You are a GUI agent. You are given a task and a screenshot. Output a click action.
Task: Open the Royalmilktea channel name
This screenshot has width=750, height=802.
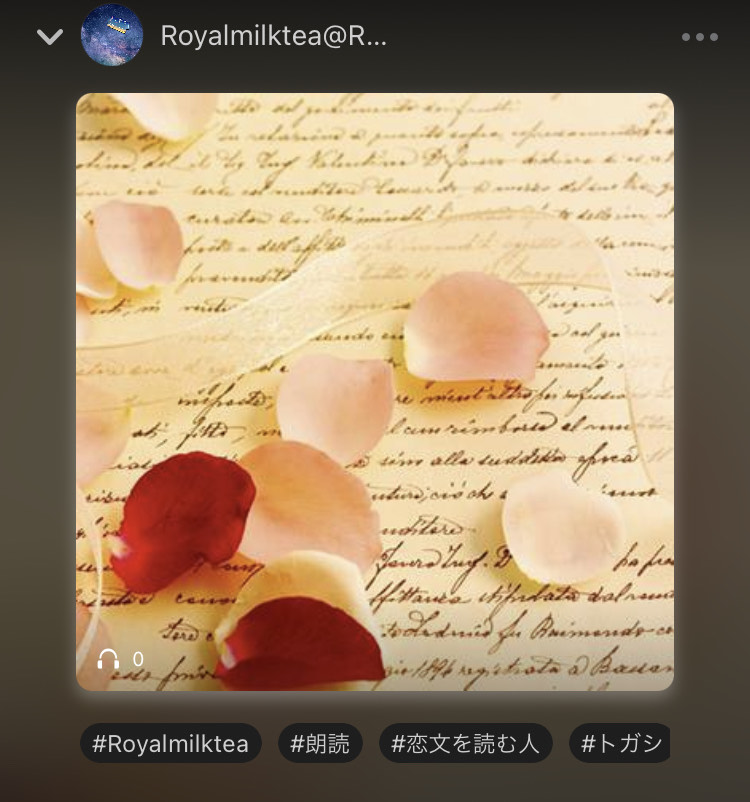pos(273,37)
